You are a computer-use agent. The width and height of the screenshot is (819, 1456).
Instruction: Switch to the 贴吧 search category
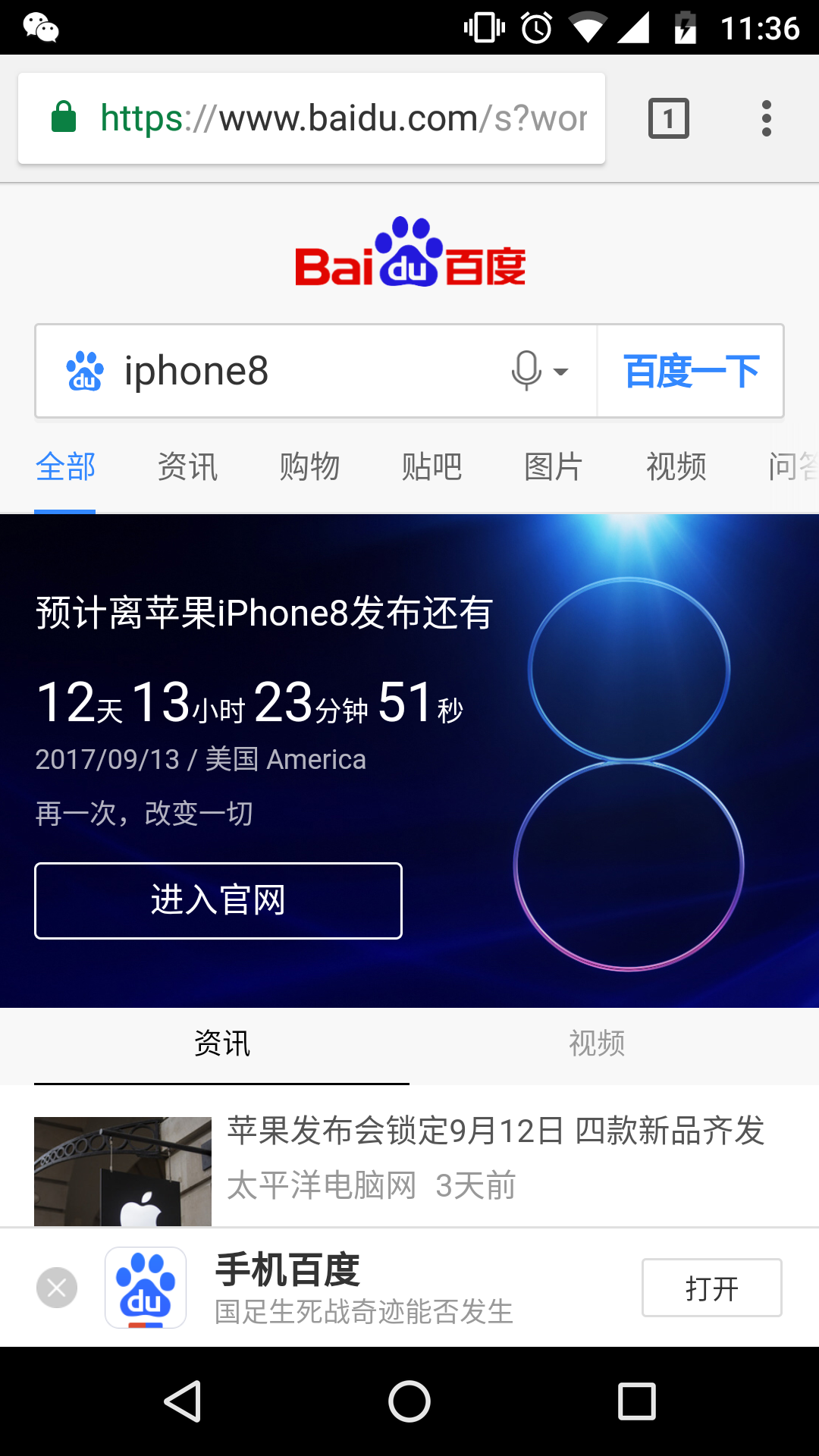tap(431, 466)
